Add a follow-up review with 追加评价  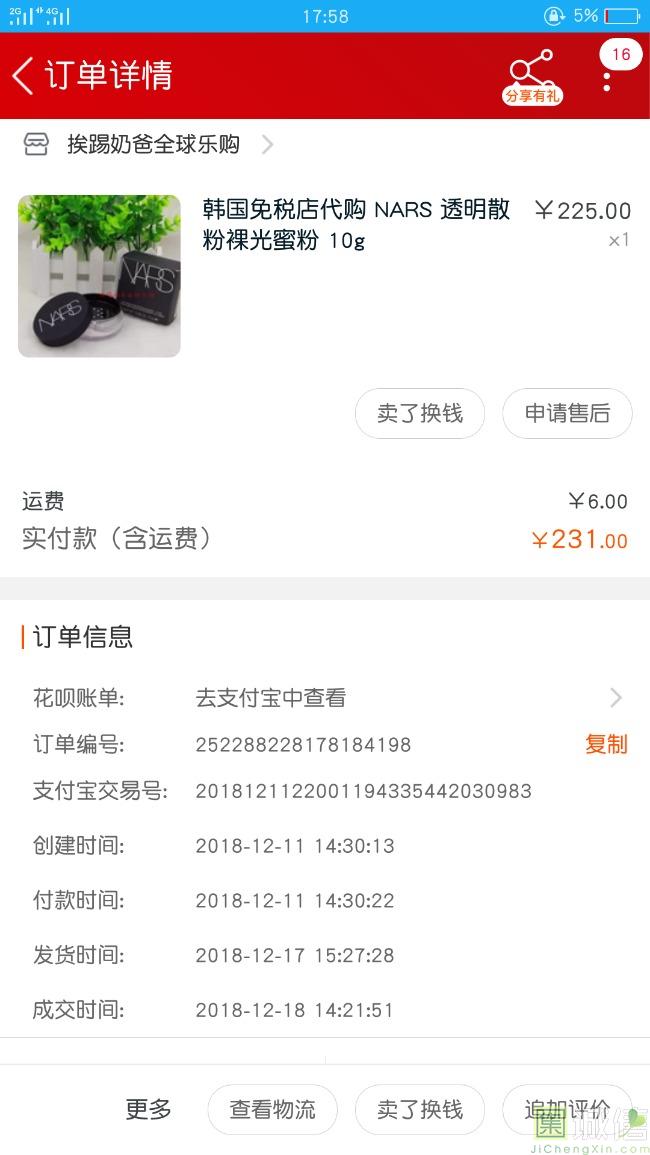coord(566,1109)
